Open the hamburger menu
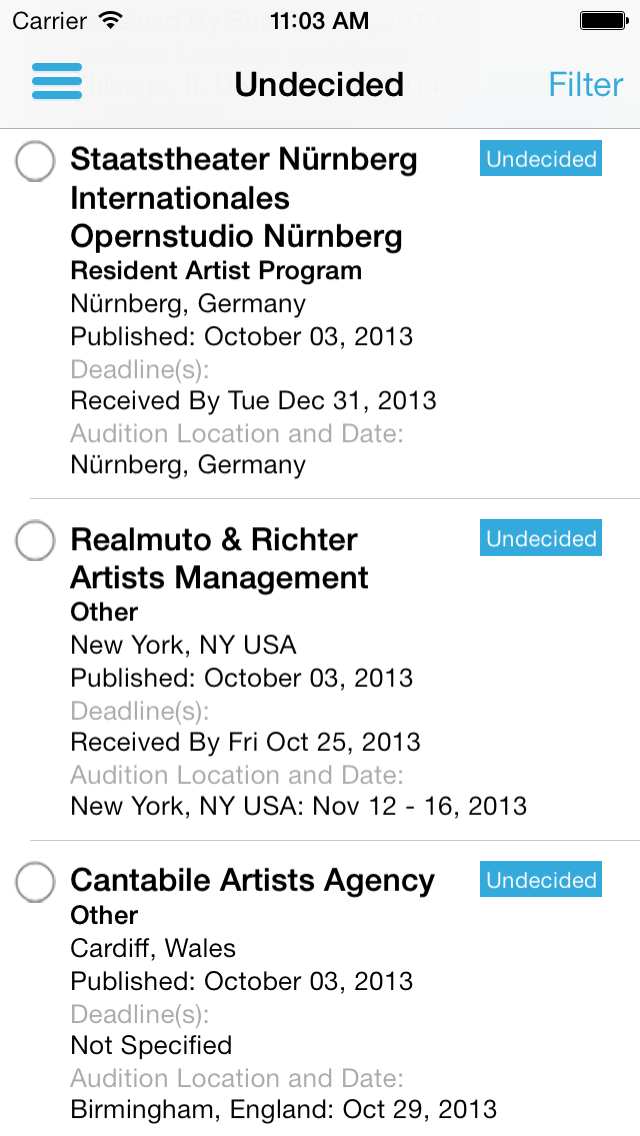 [57, 81]
